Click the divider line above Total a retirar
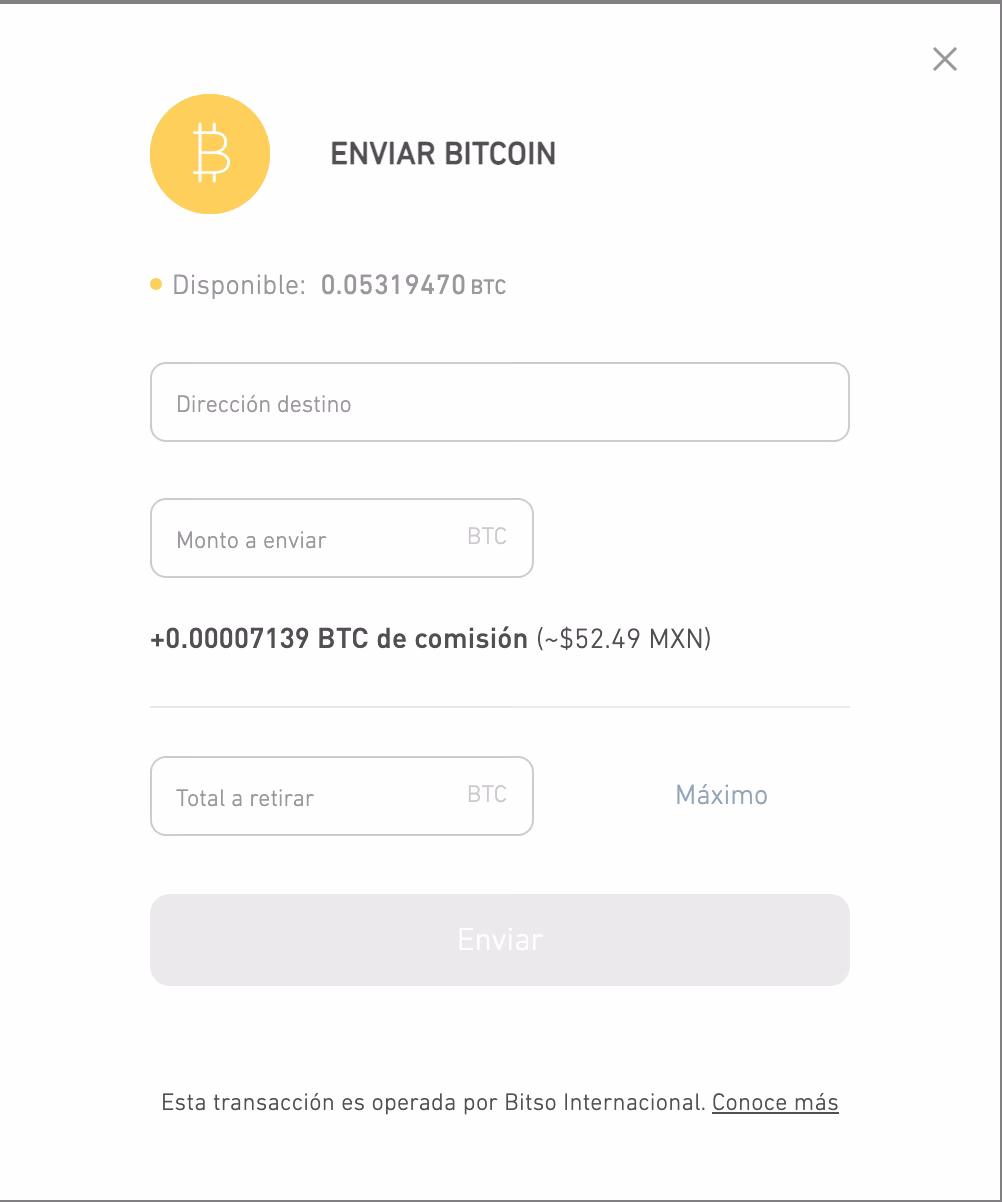The width and height of the screenshot is (1002, 1202). coord(499,707)
